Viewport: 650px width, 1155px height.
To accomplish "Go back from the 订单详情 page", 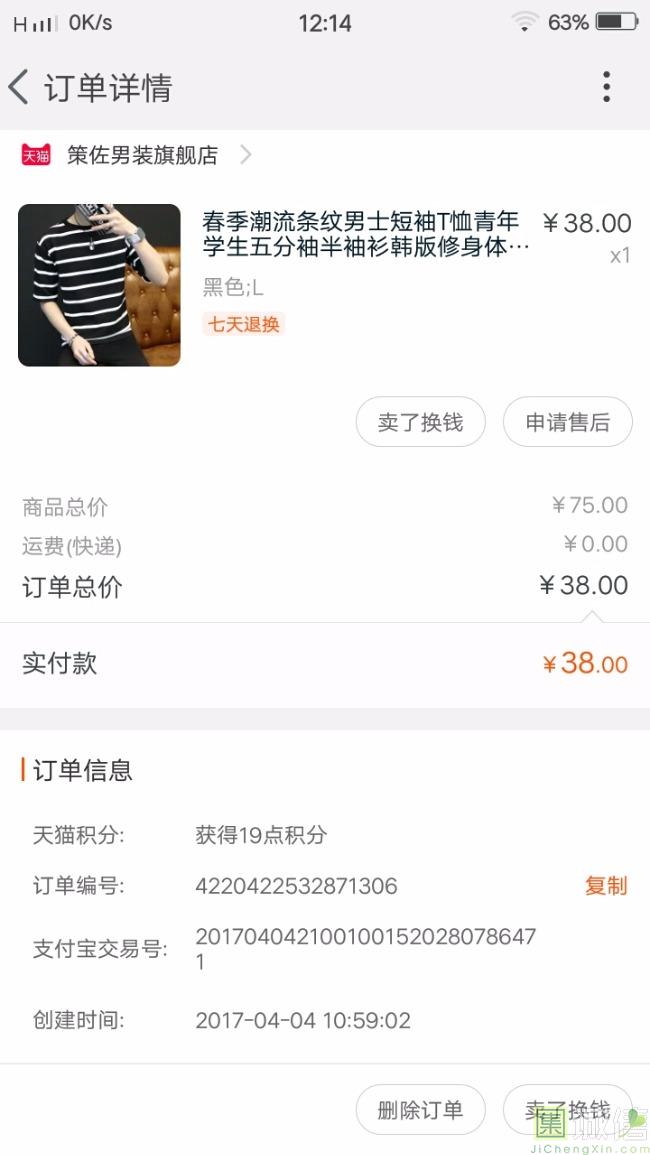I will 18,88.
